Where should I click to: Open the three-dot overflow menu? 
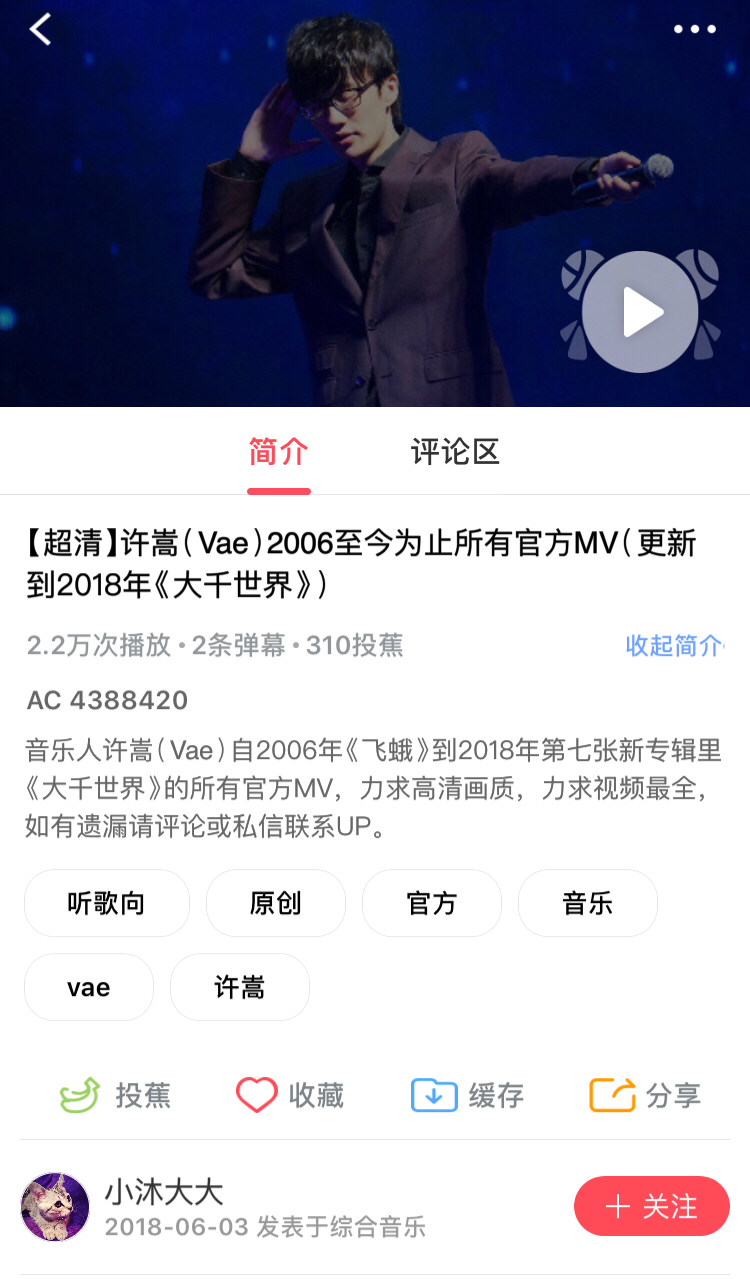694,30
